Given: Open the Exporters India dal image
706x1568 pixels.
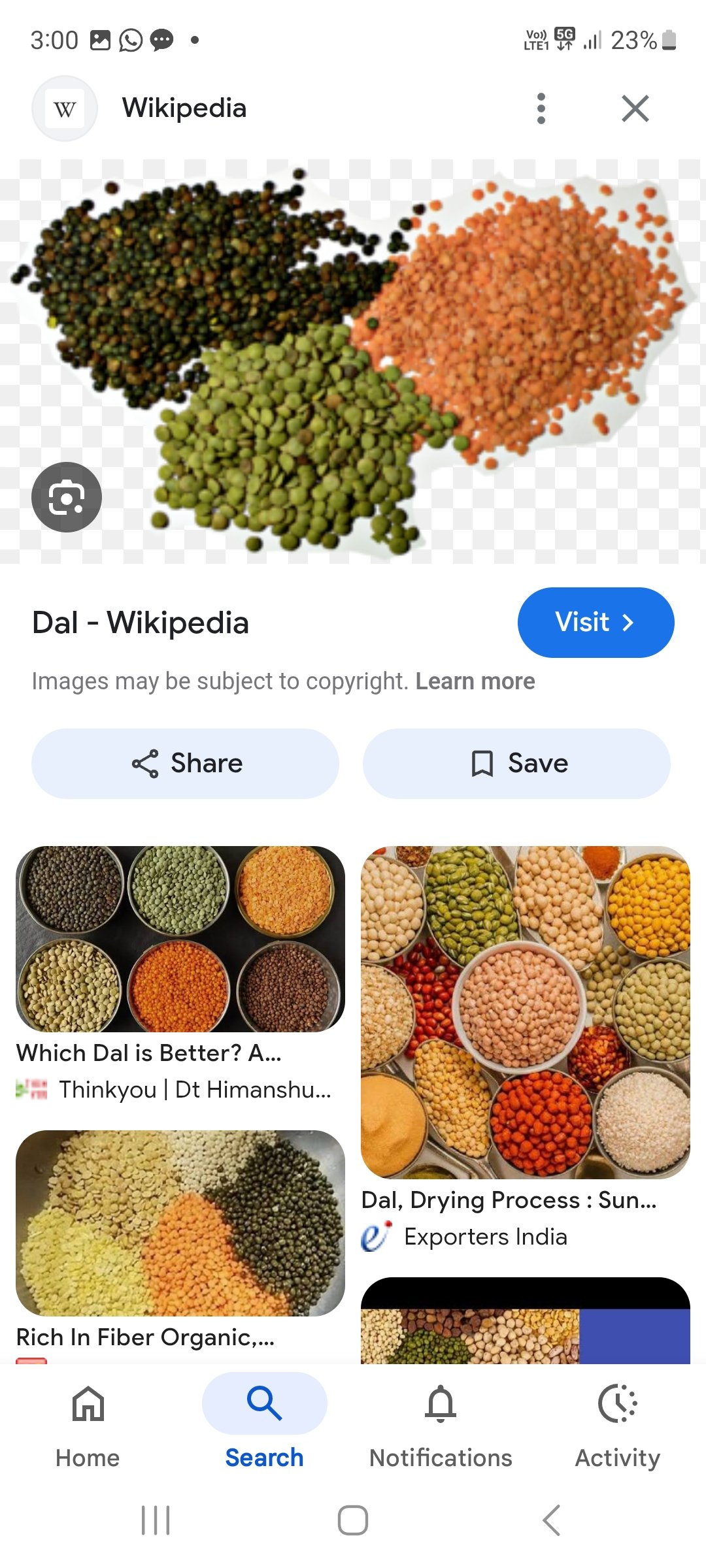Looking at the screenshot, I should coord(525,1013).
